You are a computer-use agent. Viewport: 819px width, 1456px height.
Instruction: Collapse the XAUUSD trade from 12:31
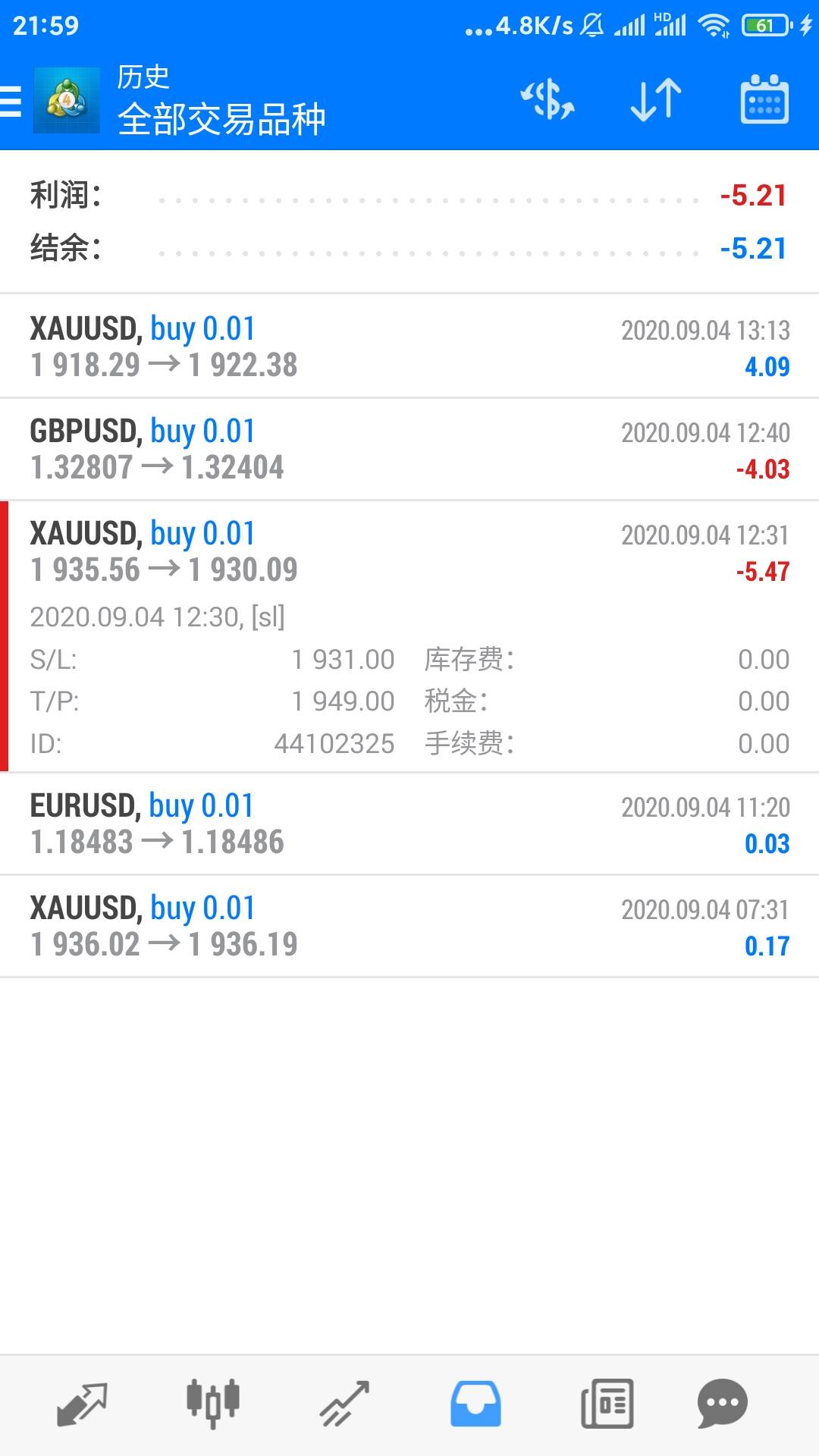click(x=409, y=637)
